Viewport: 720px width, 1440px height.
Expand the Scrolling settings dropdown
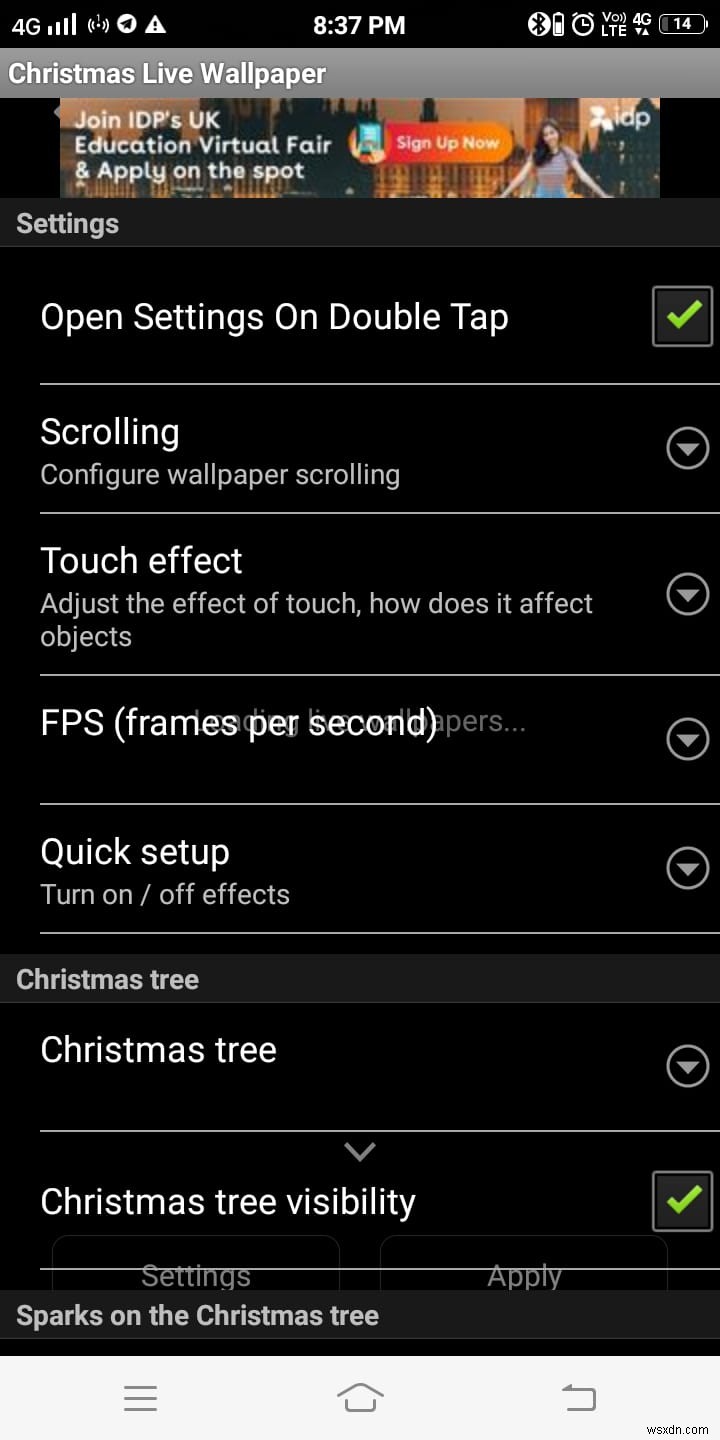click(687, 447)
